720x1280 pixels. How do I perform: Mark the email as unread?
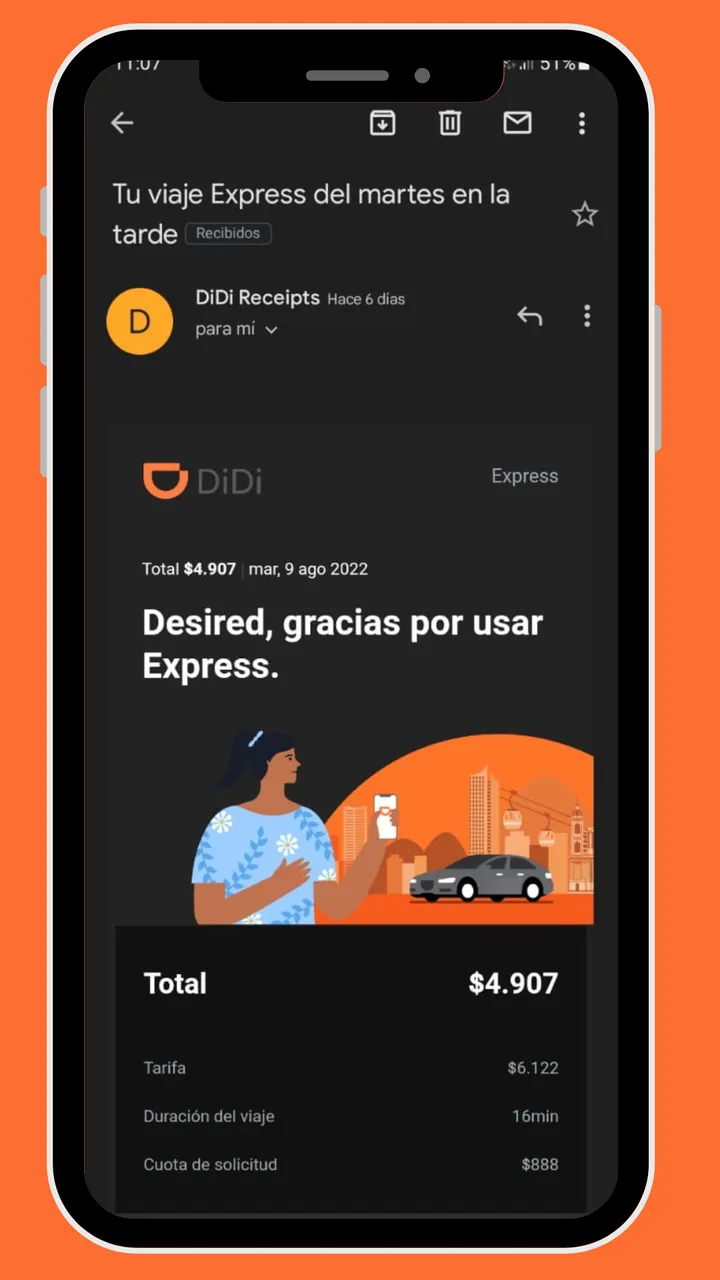[517, 123]
